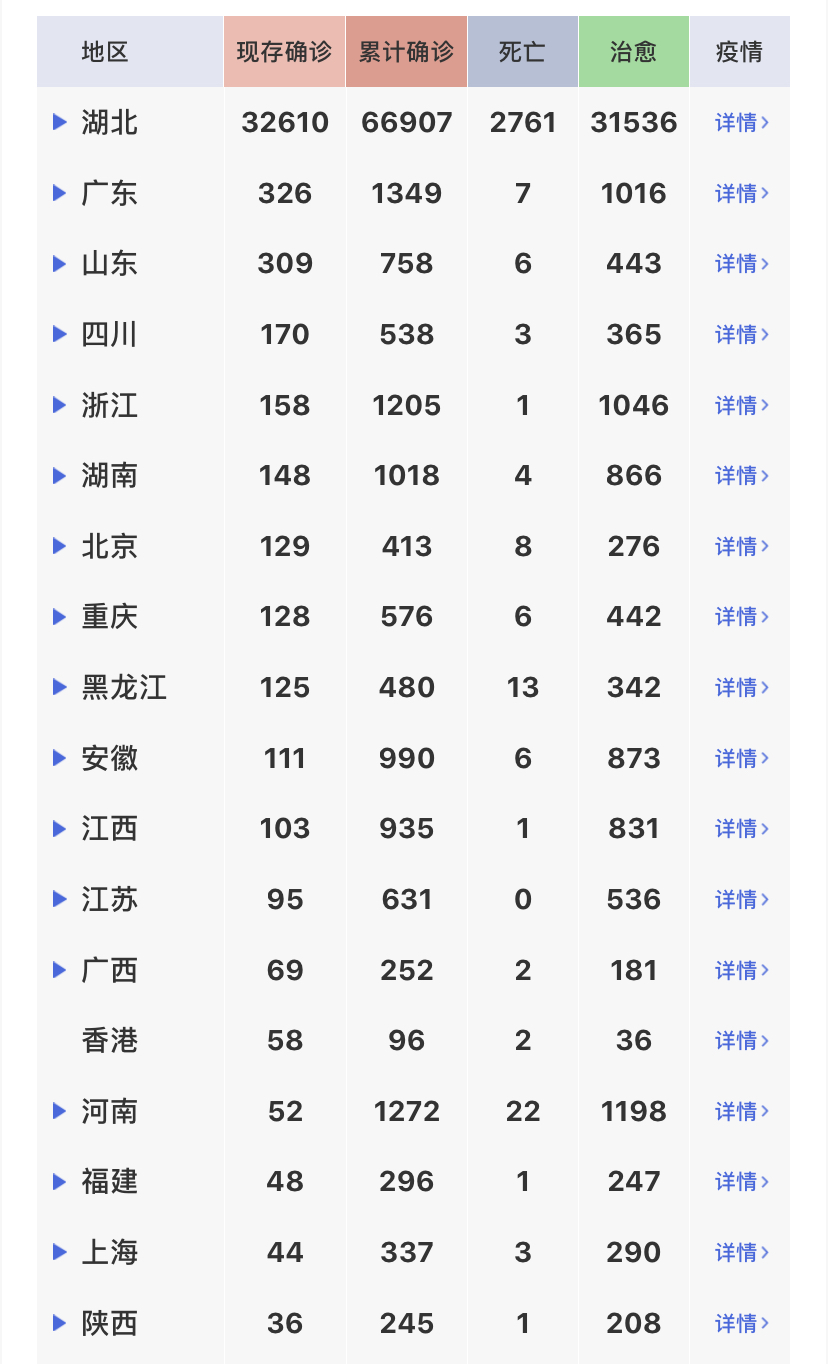Image resolution: width=828 pixels, height=1364 pixels.
Task: Expand the 北京 row arrow
Action: [60, 546]
